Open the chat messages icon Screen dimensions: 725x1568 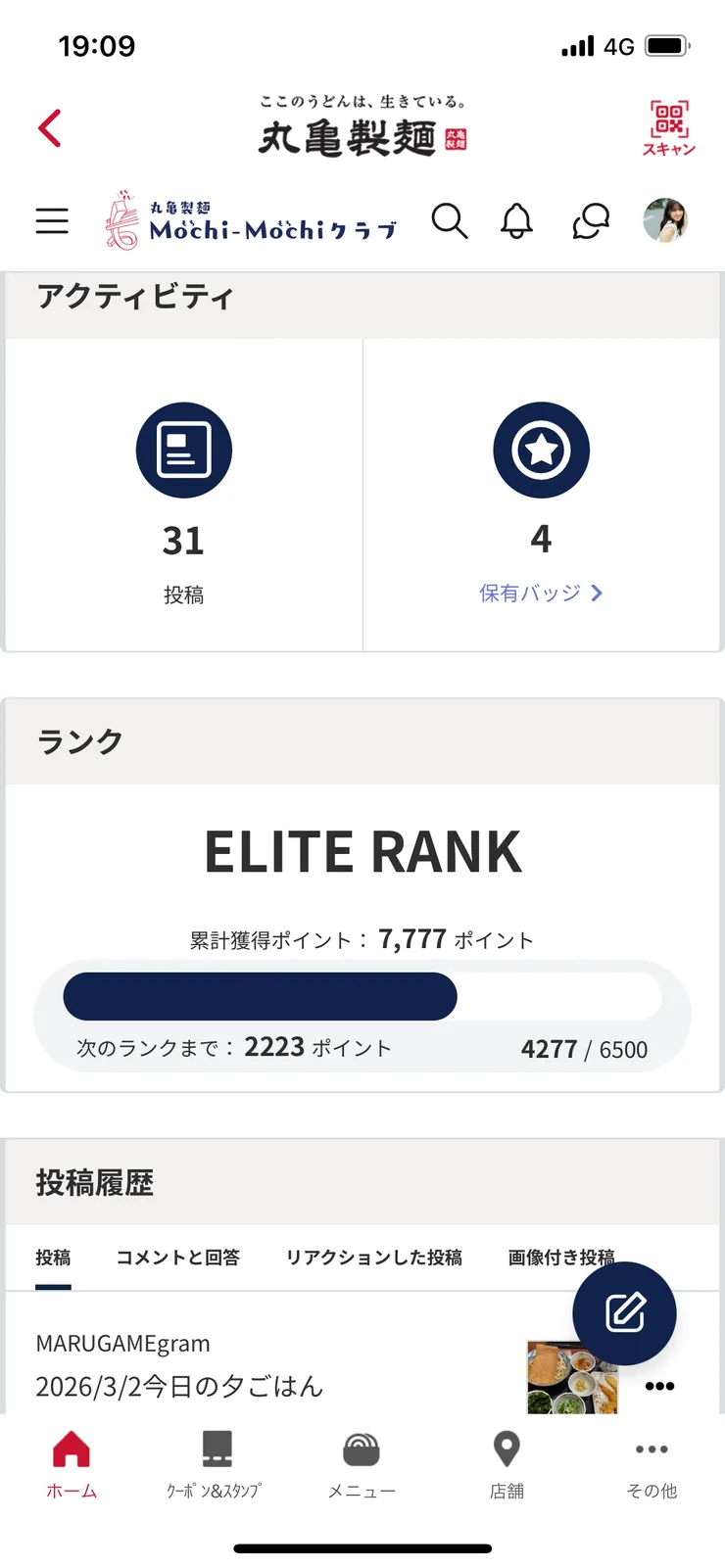point(589,221)
